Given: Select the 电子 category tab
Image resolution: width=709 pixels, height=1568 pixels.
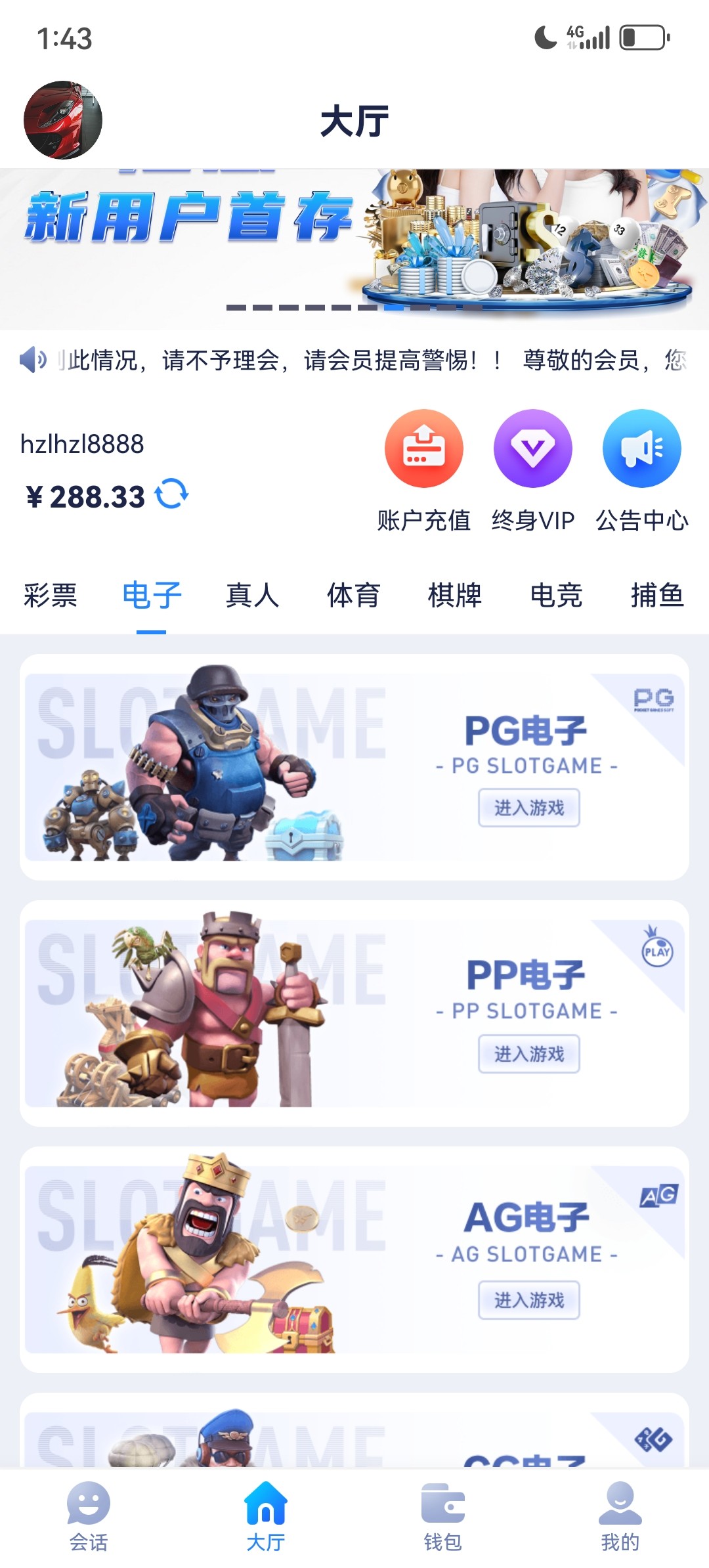Looking at the screenshot, I should click(x=152, y=596).
